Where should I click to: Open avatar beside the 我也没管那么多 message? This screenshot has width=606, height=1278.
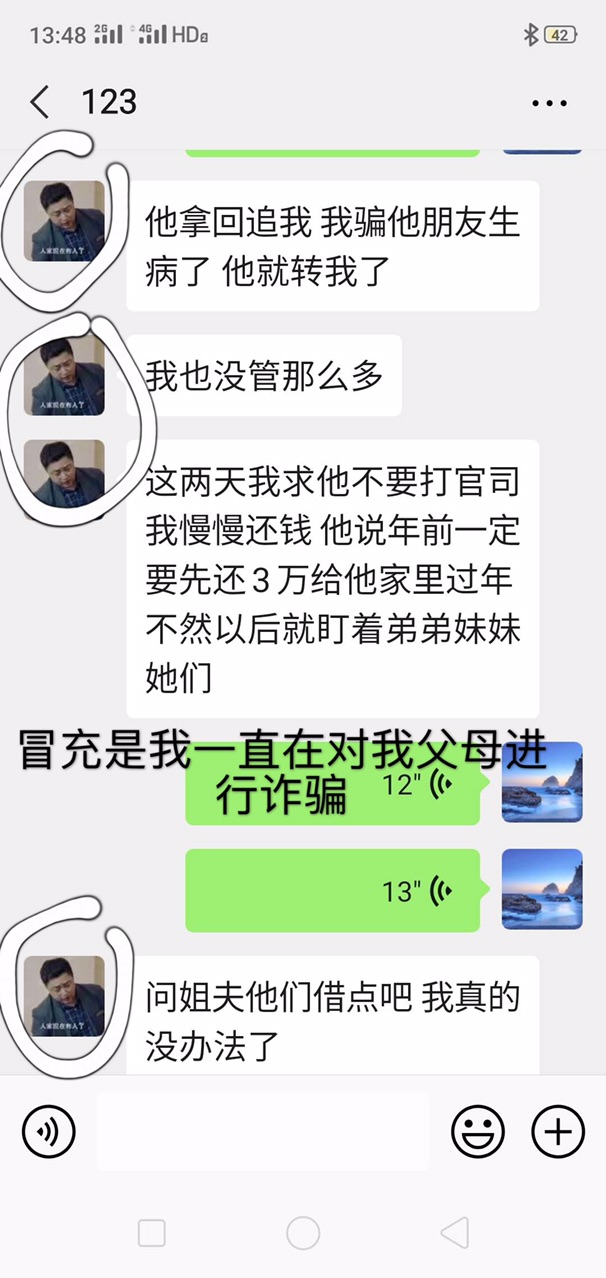64,375
